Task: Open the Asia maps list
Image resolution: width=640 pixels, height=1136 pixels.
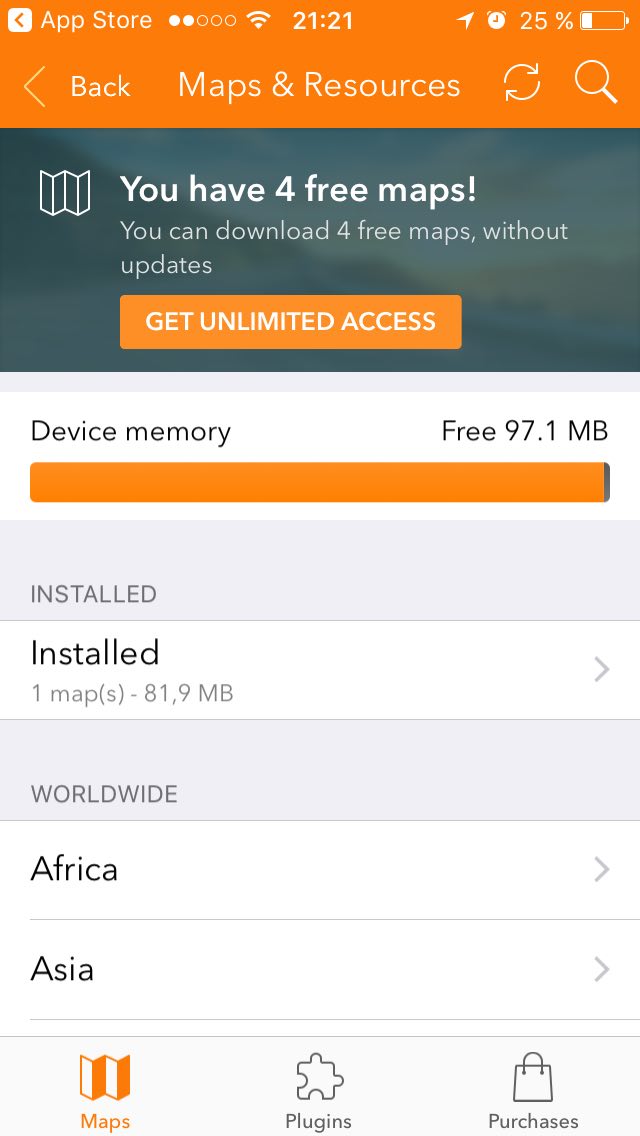Action: pyautogui.click(x=320, y=969)
